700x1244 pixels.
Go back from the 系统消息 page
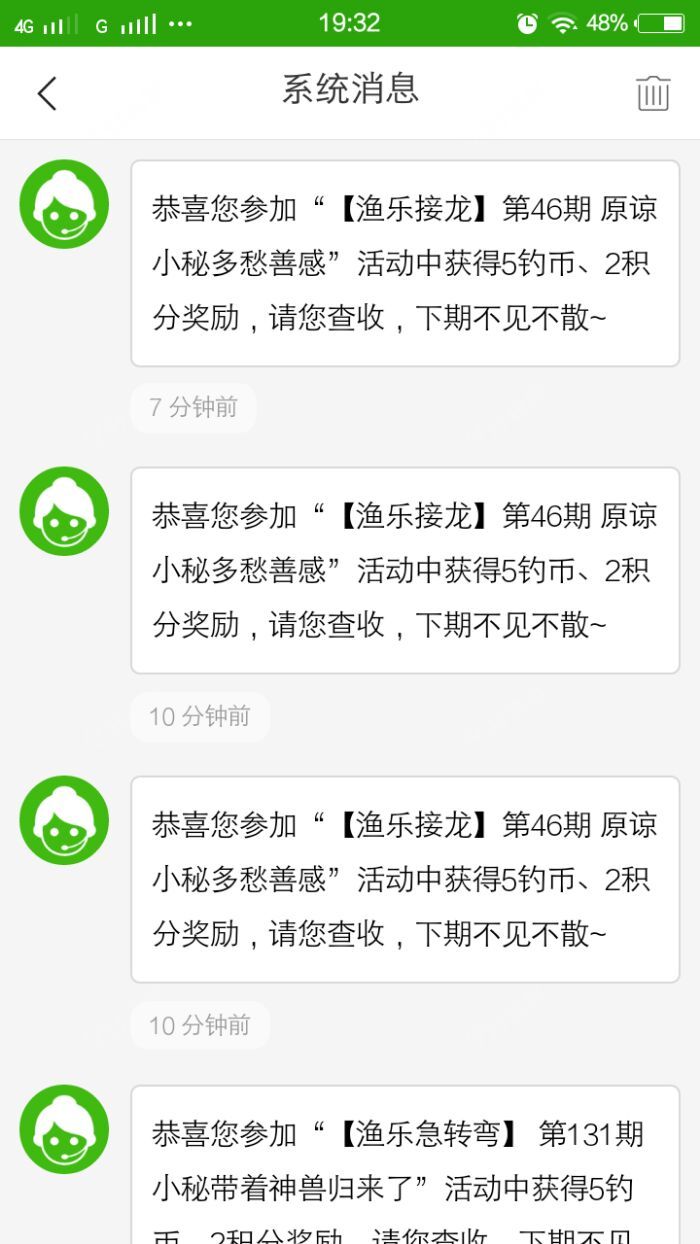coord(47,93)
